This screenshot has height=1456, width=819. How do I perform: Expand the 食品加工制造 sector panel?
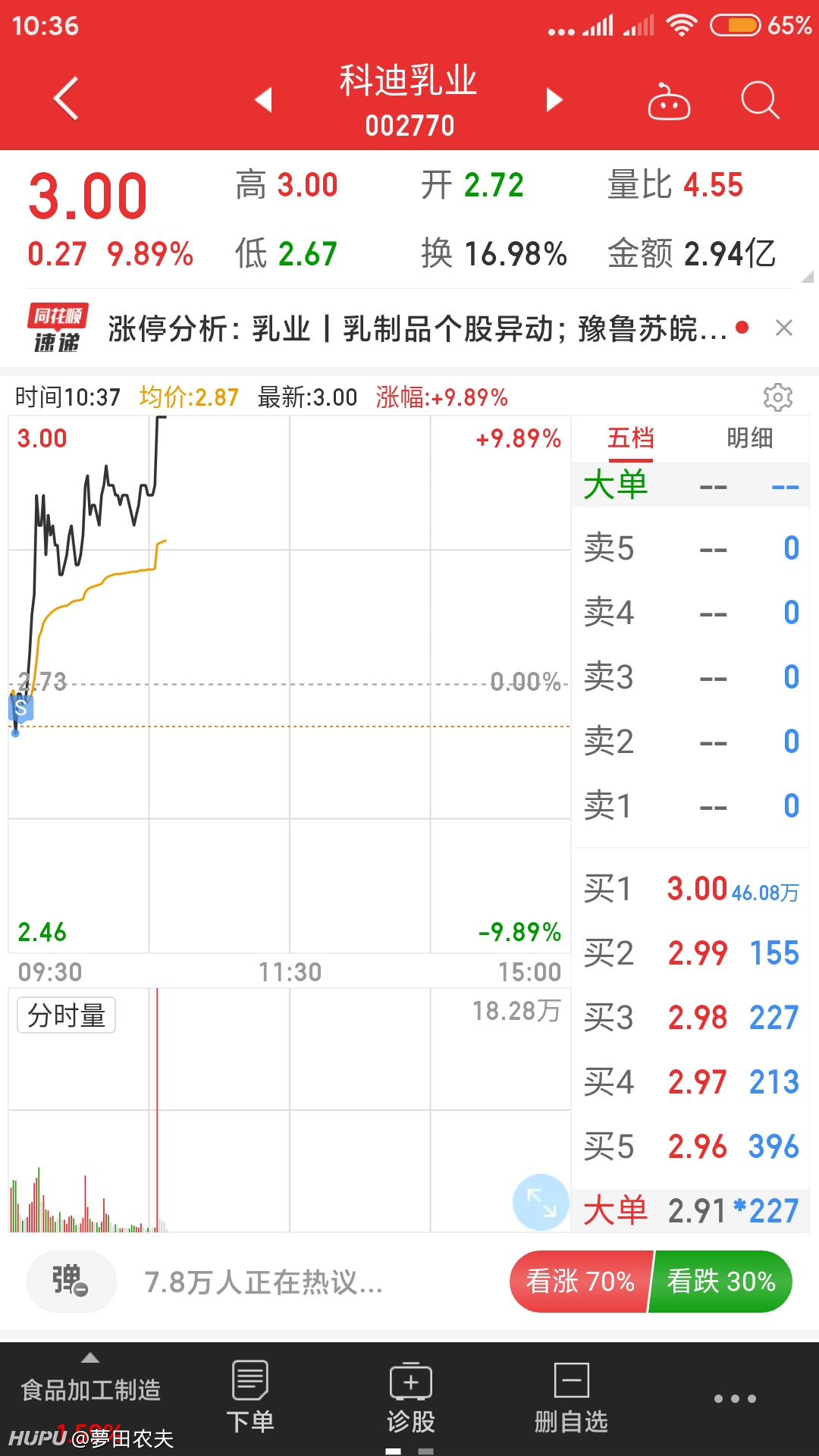point(91,1390)
